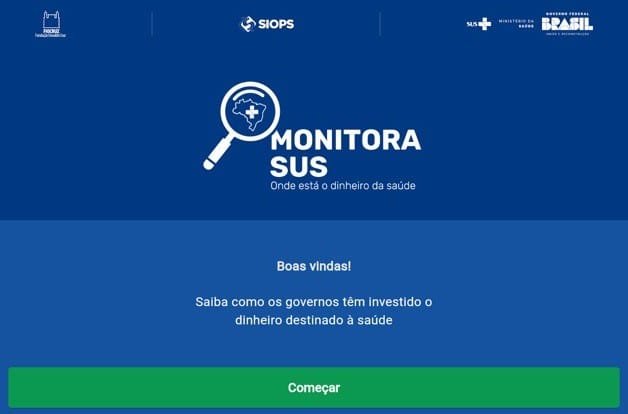Tap the green Começar button
This screenshot has width=628, height=414.
[314, 387]
